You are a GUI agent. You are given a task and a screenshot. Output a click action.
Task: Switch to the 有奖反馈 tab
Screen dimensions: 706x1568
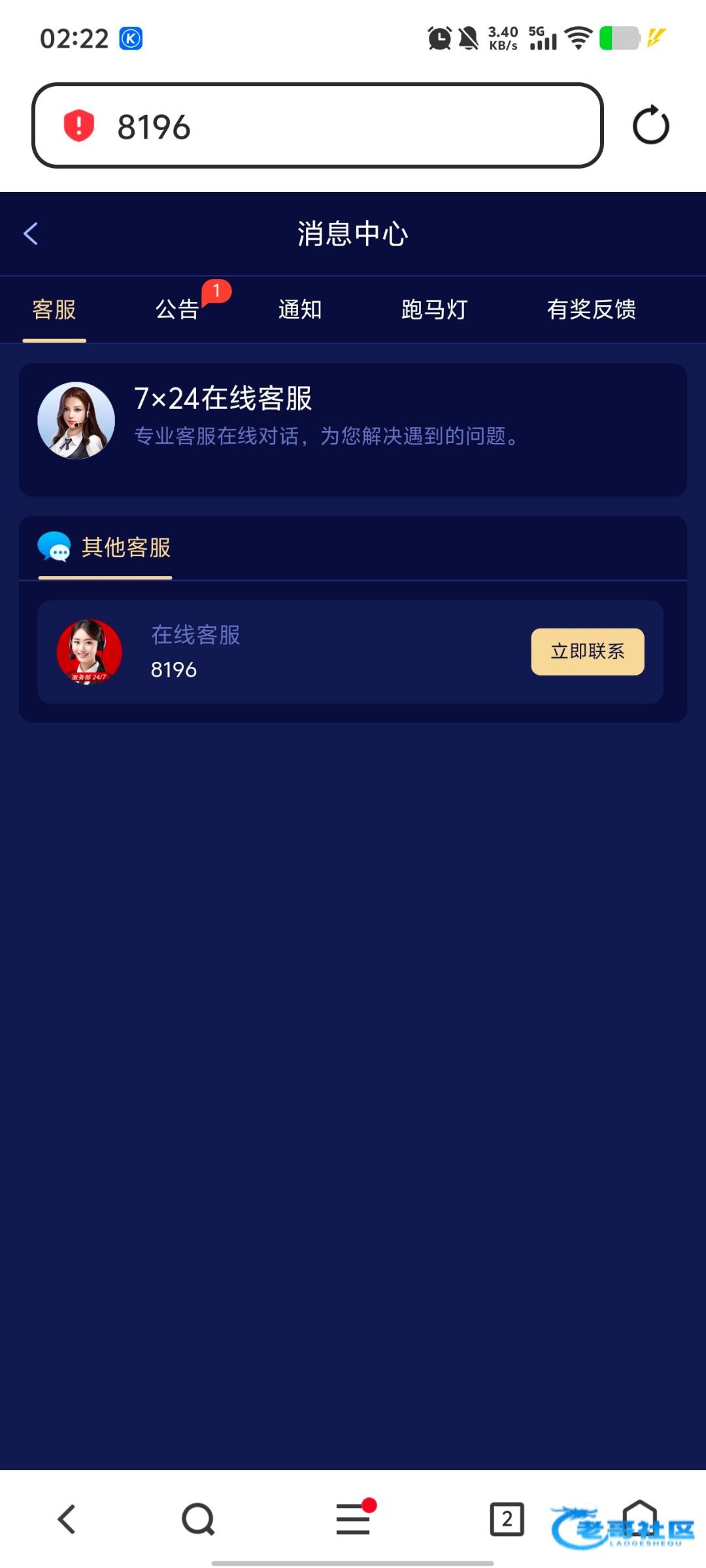591,309
